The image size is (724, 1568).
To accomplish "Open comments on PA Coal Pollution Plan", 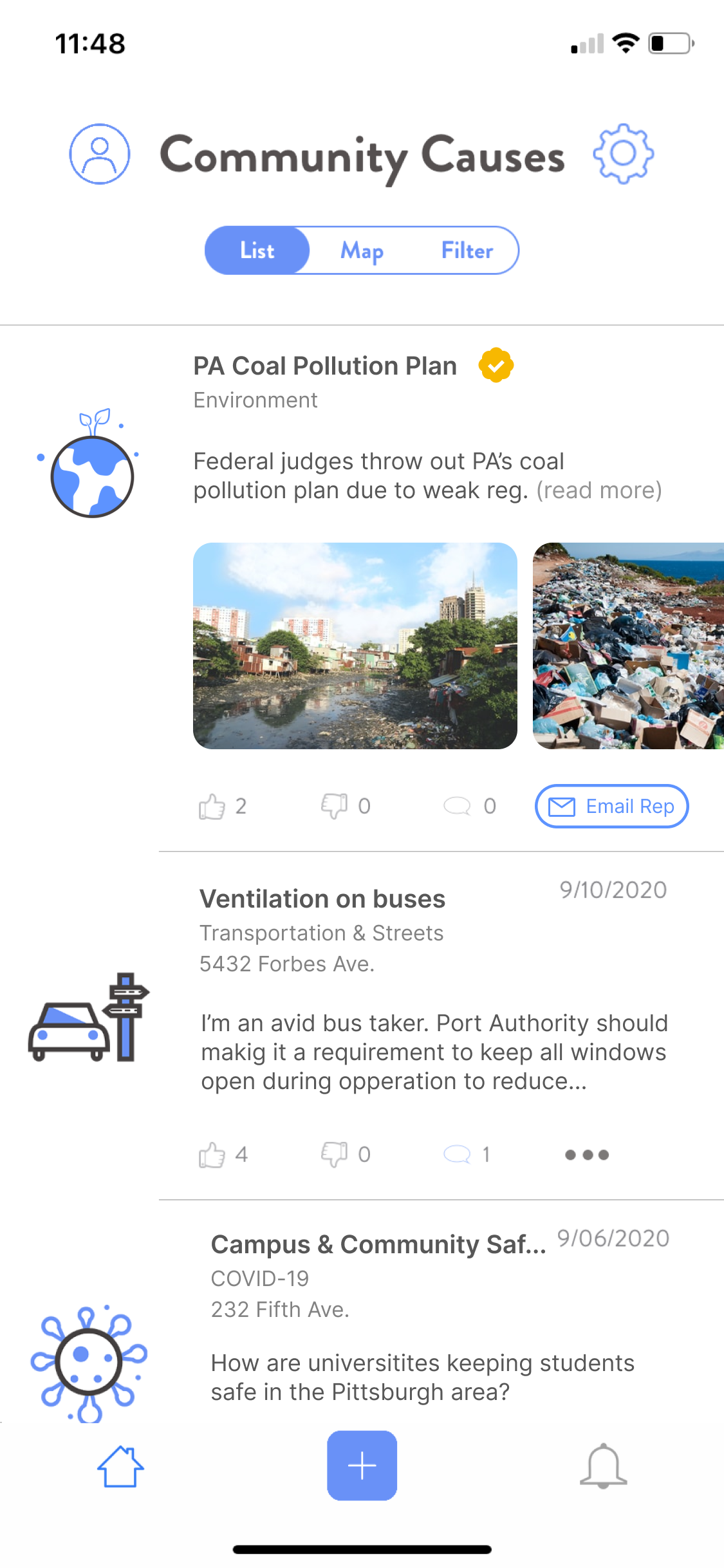I will tap(458, 806).
